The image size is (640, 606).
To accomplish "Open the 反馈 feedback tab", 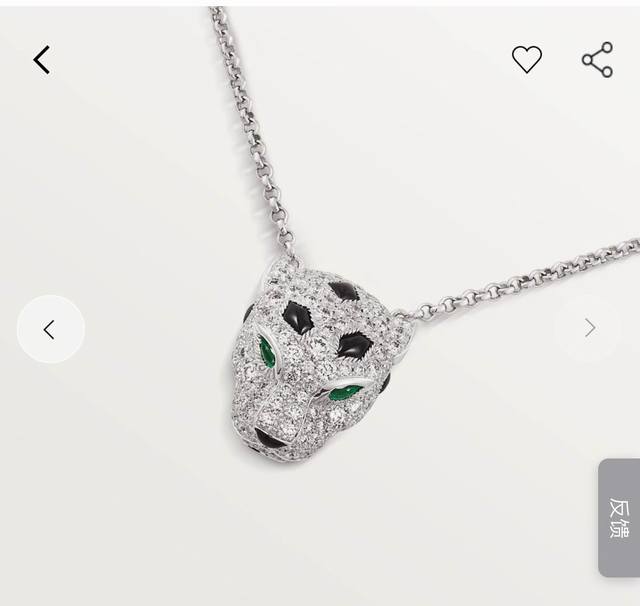I will (x=619, y=517).
